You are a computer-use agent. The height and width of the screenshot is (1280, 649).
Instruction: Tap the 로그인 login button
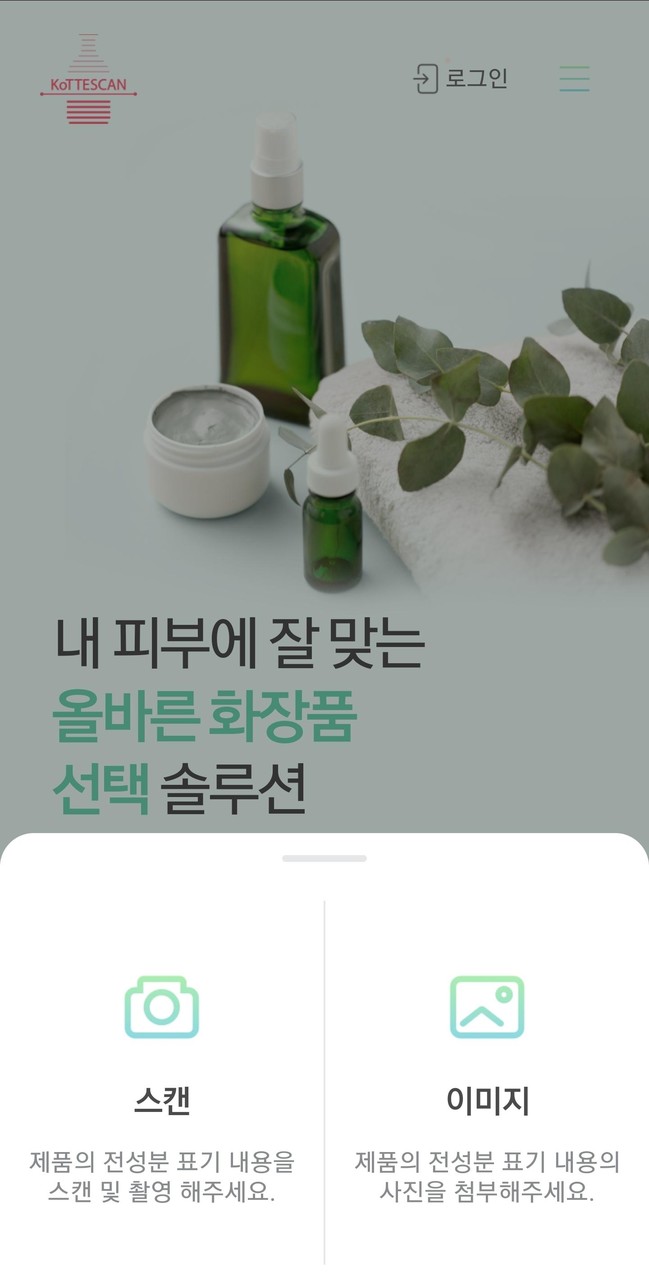tap(461, 79)
